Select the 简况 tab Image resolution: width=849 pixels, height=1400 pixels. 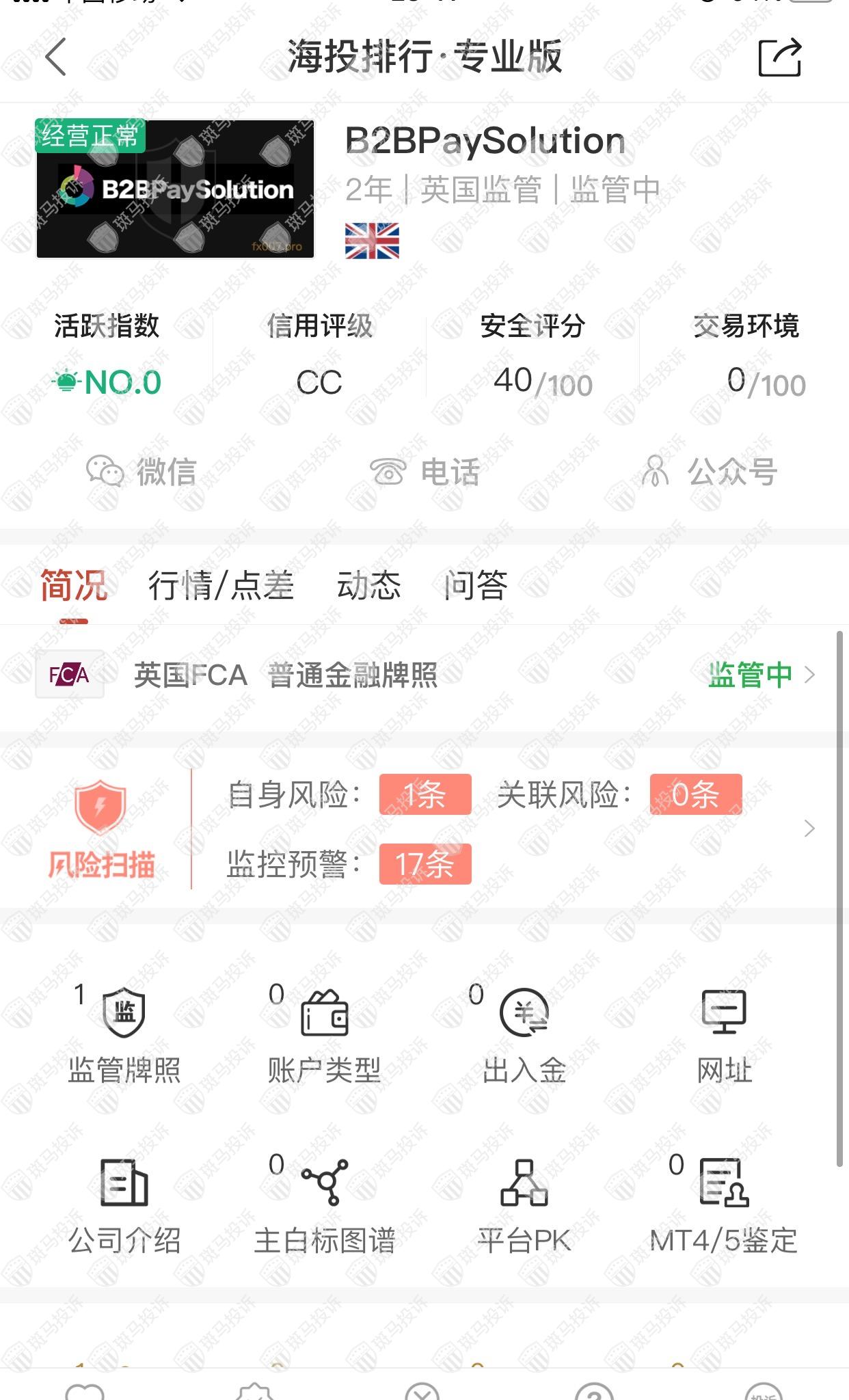[x=74, y=586]
